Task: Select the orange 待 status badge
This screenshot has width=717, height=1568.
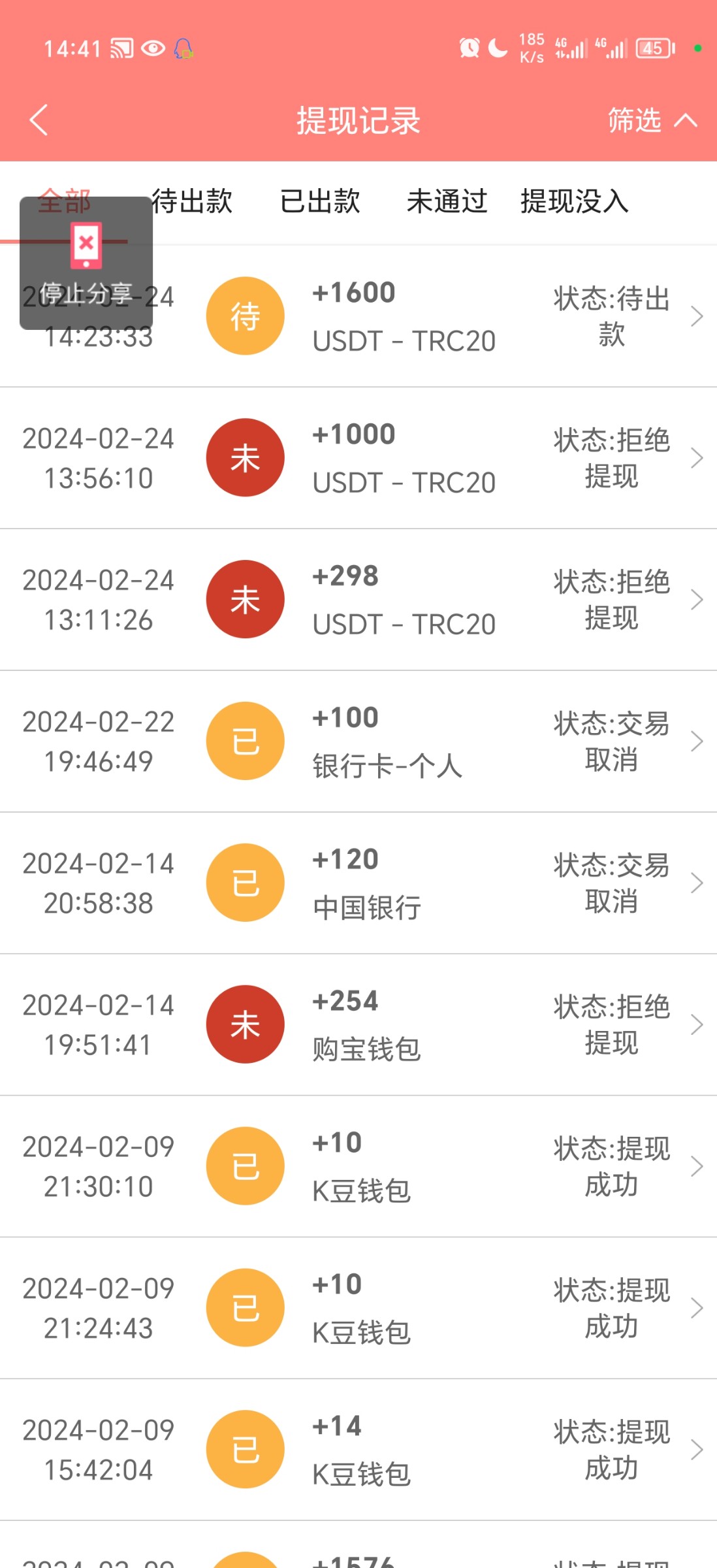Action: (245, 316)
